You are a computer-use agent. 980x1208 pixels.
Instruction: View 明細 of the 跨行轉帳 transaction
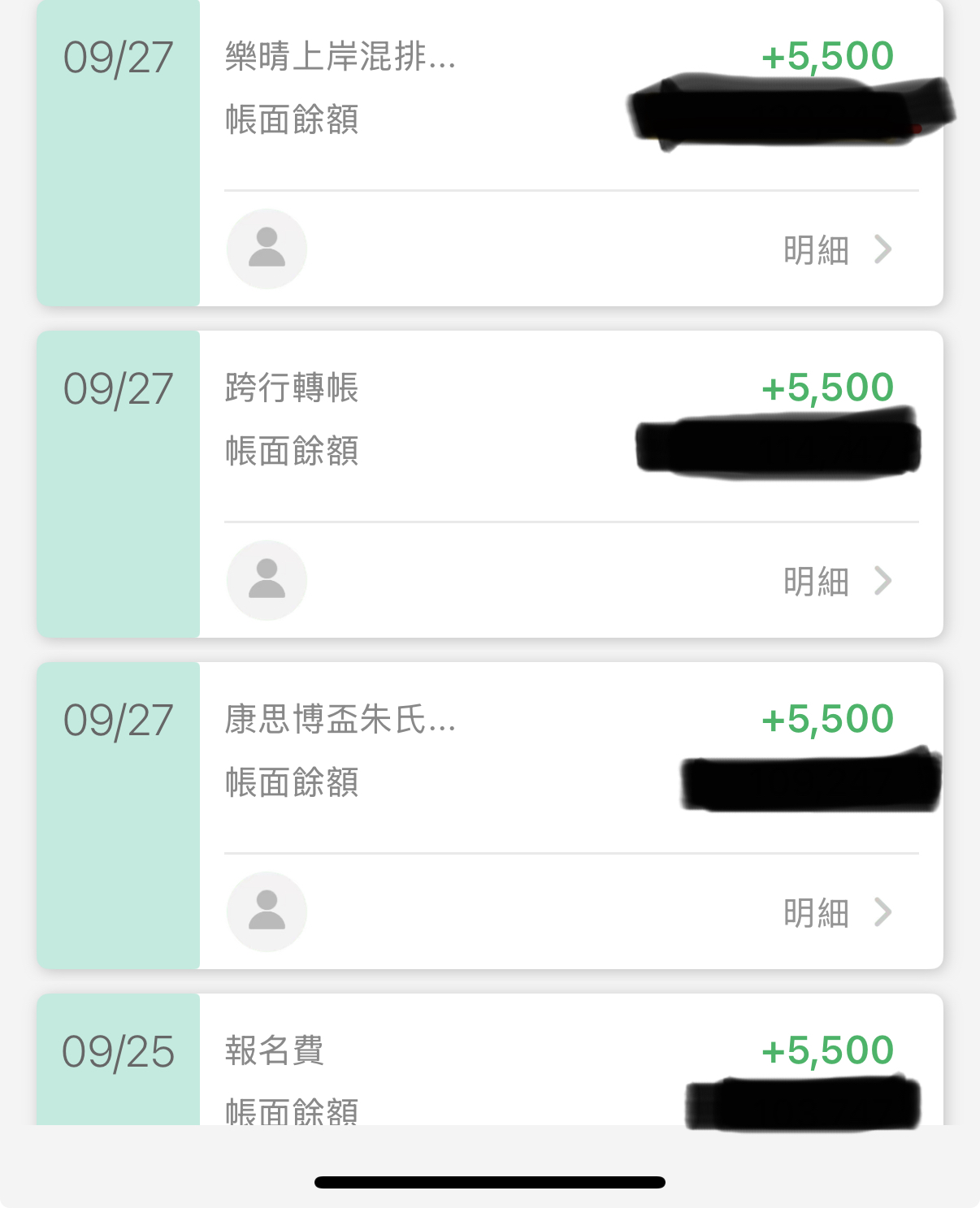(x=837, y=581)
